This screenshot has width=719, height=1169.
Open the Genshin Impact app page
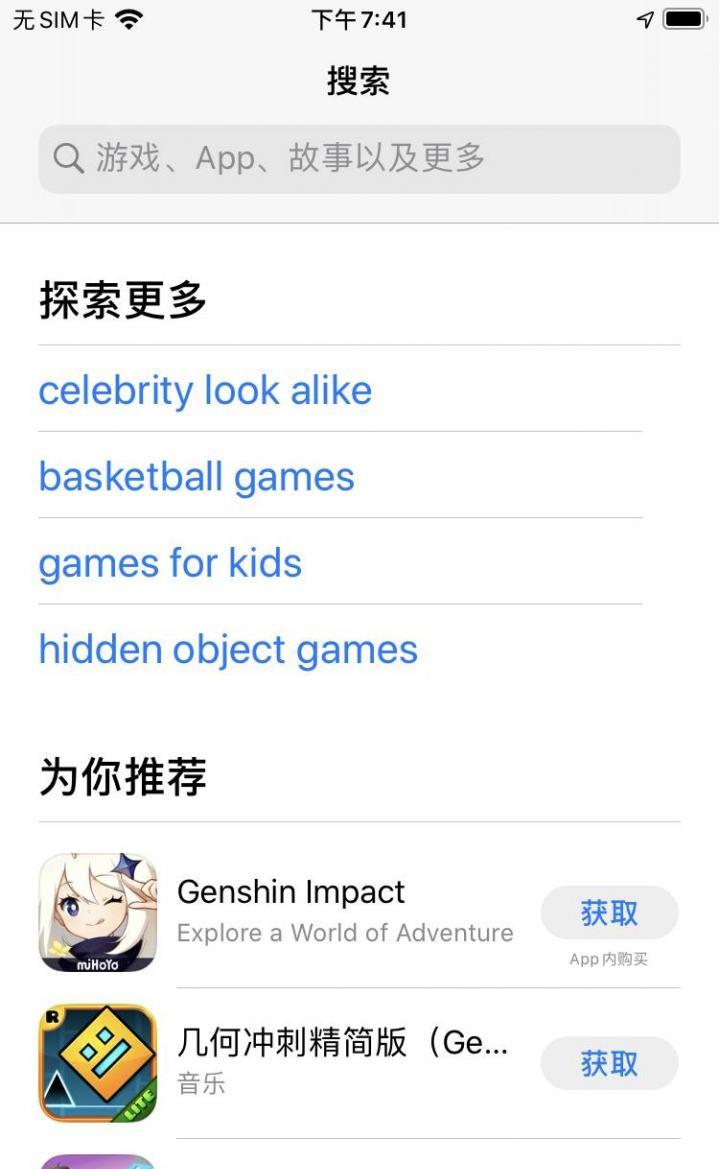290,911
